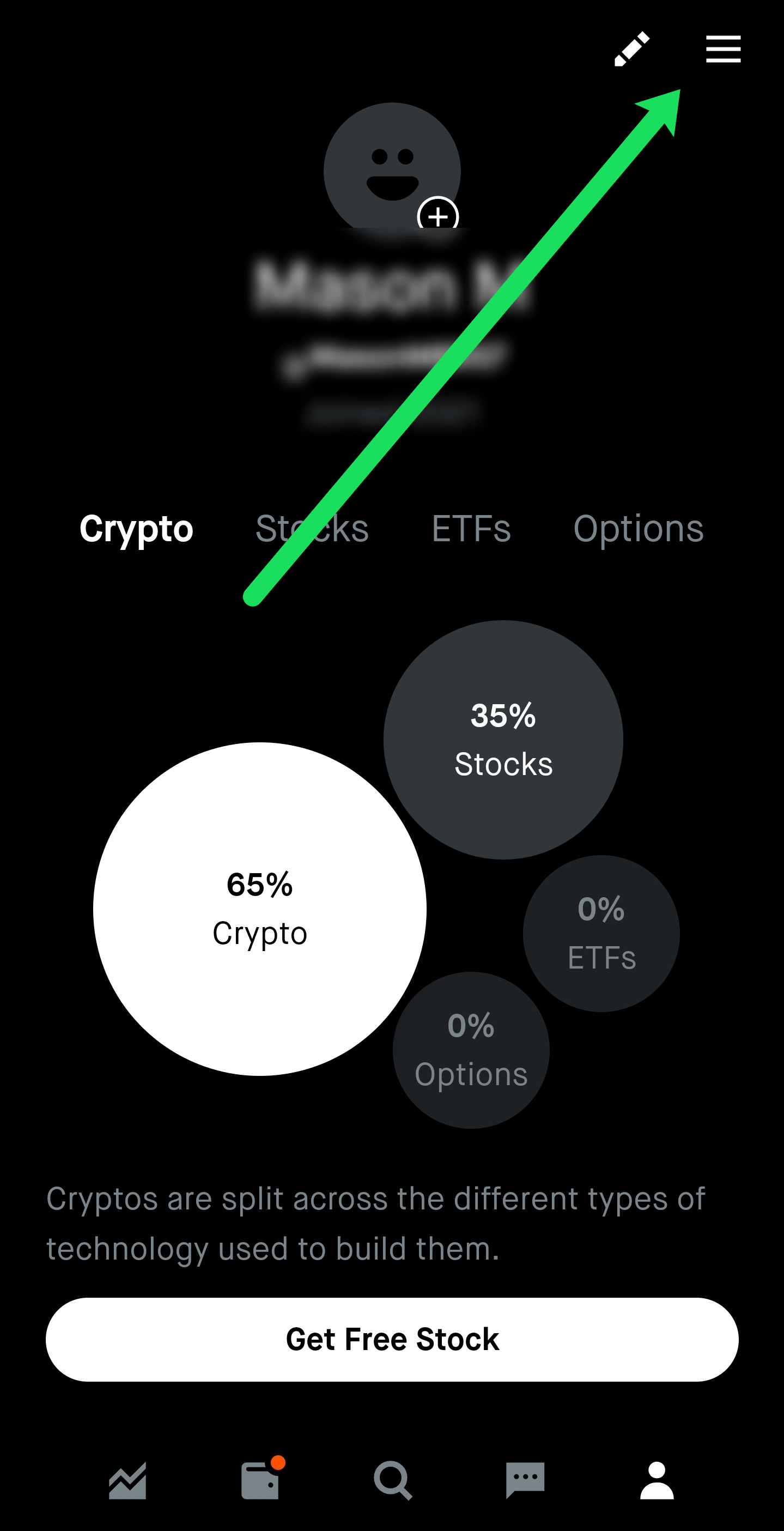Switch to the ETFs tab
The width and height of the screenshot is (784, 1531).
pyautogui.click(x=471, y=528)
